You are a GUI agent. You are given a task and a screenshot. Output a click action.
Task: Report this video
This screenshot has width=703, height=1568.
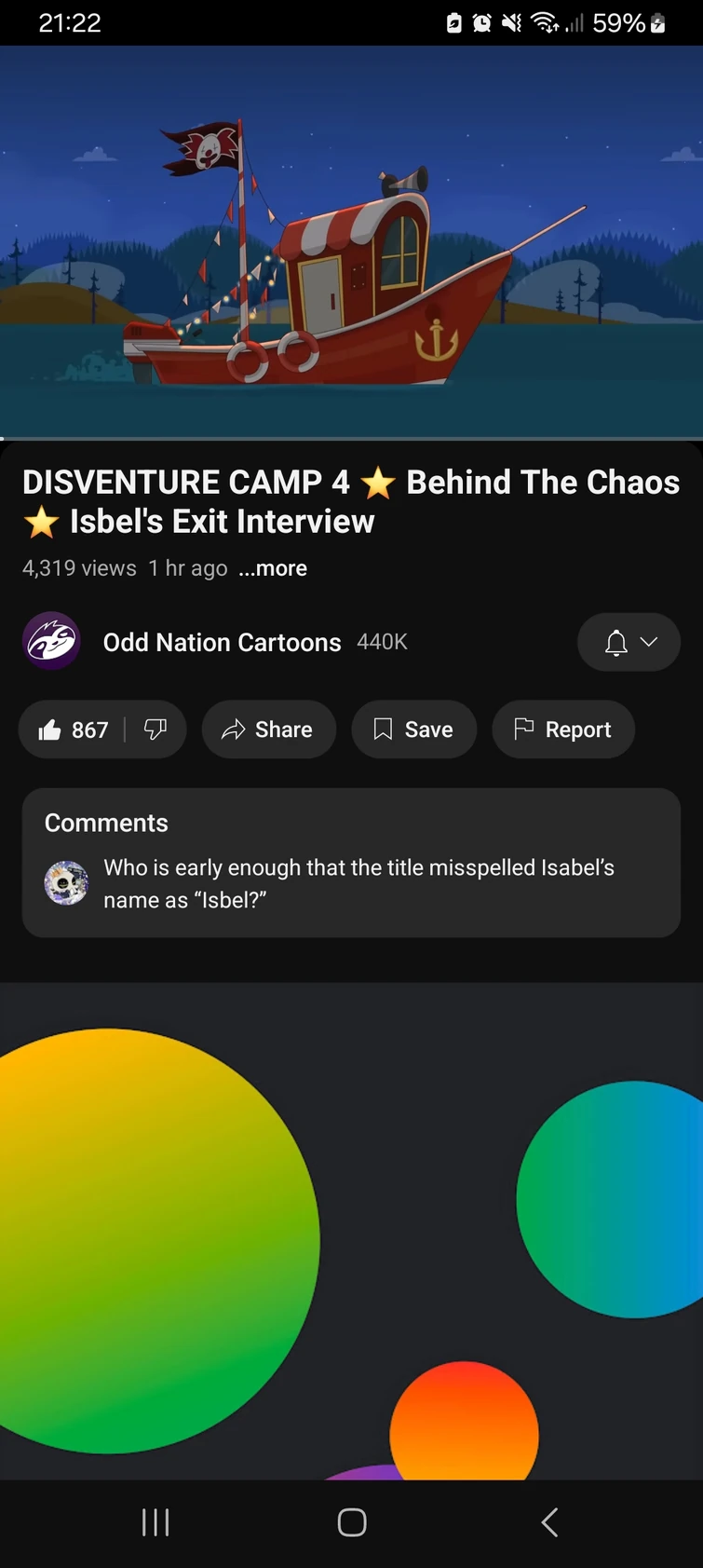pos(563,729)
